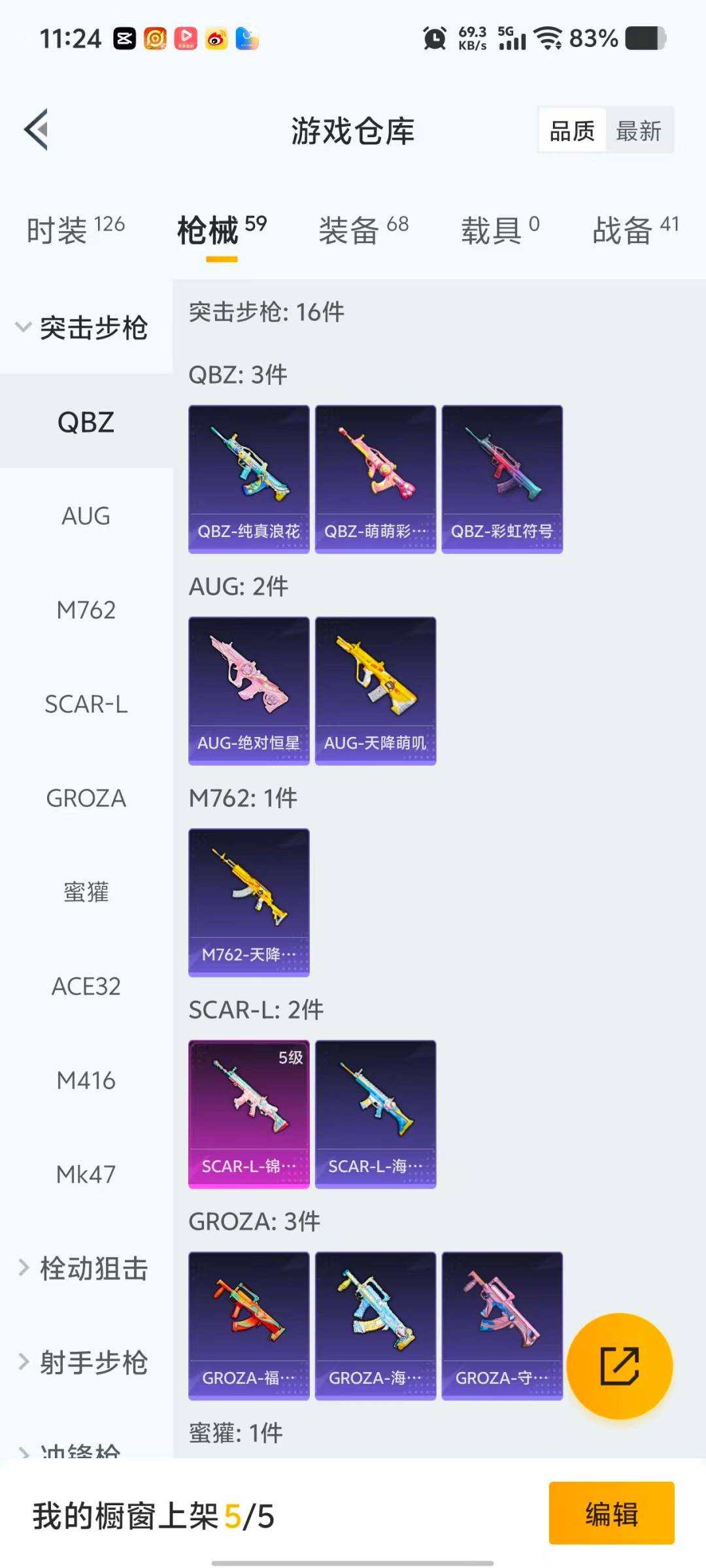The width and height of the screenshot is (706, 1568).
Task: Toggle sorting to 最新
Action: click(639, 130)
